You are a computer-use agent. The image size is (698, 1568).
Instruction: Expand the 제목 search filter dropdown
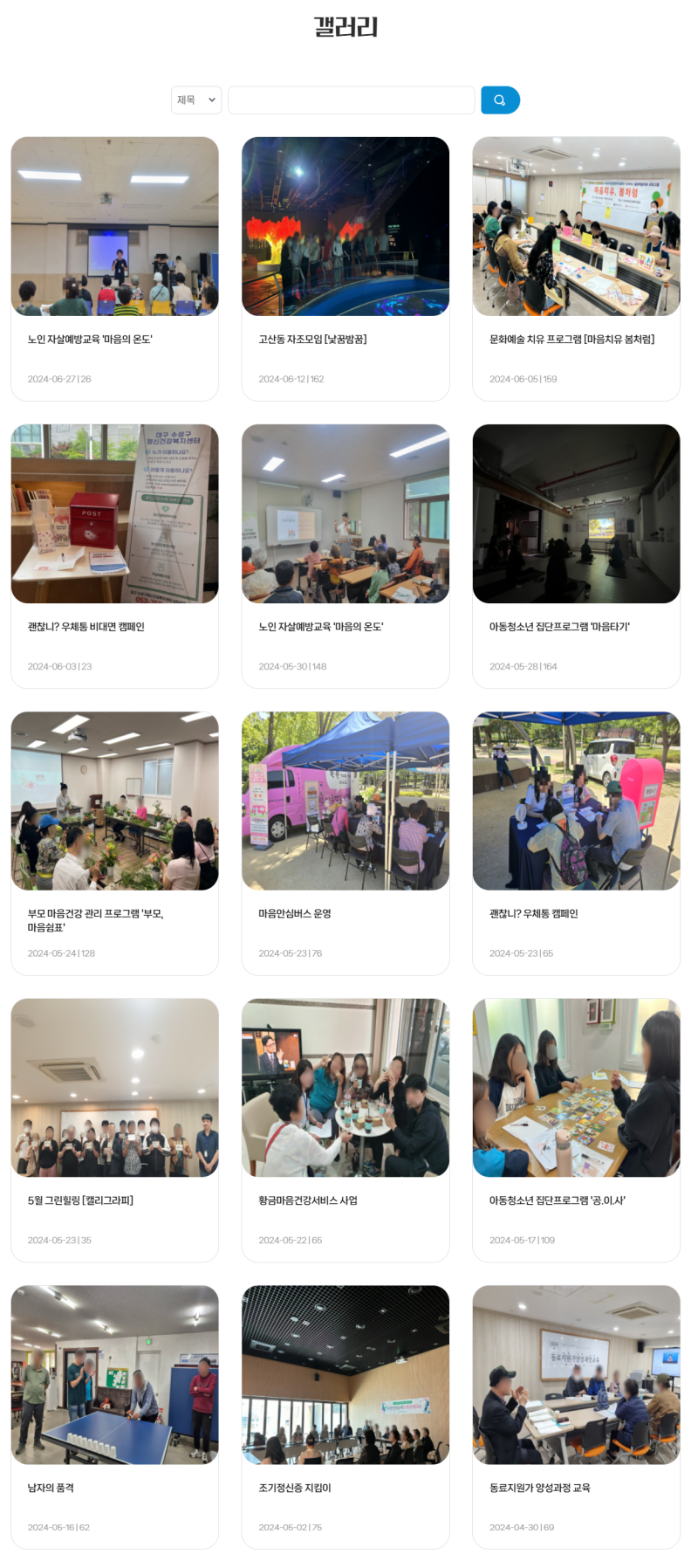click(196, 100)
